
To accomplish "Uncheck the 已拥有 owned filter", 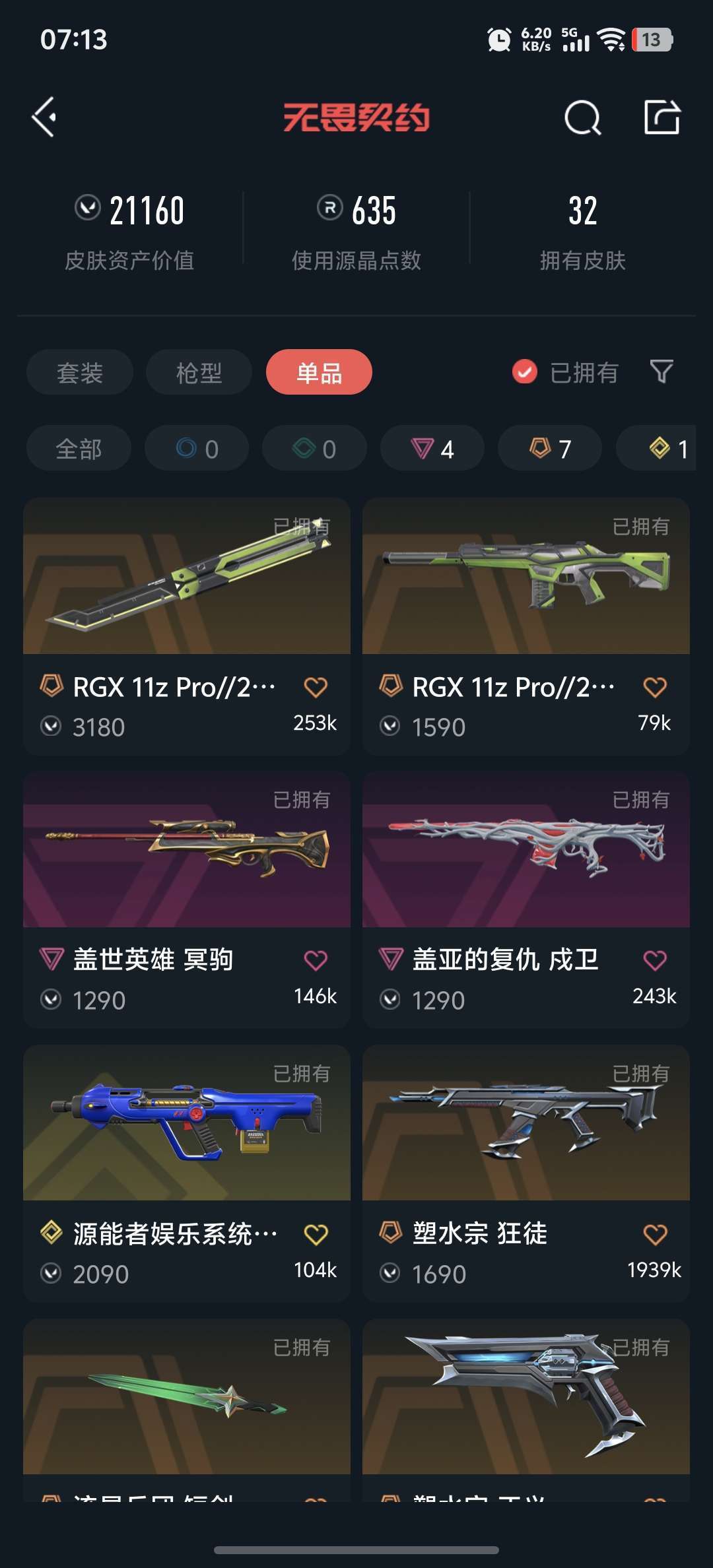I will tap(525, 372).
